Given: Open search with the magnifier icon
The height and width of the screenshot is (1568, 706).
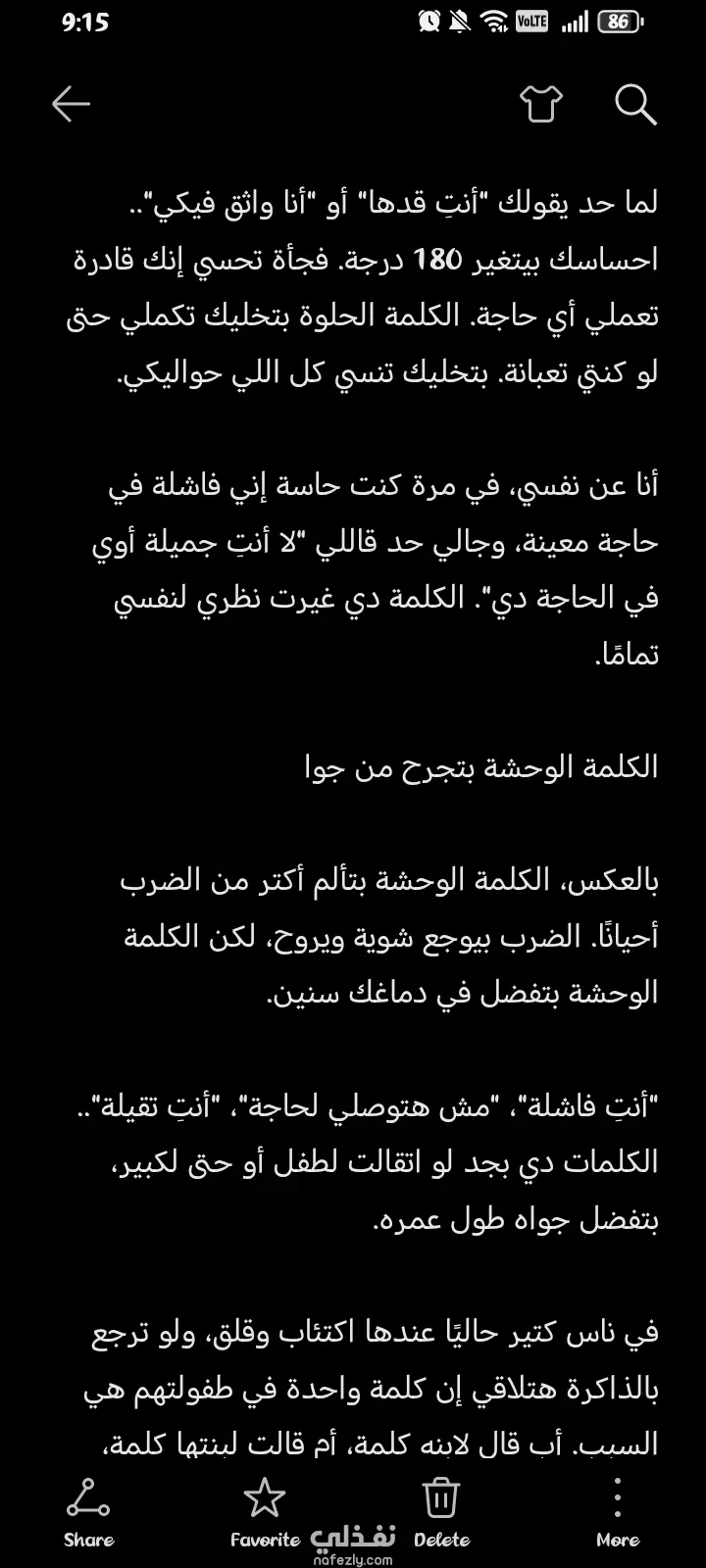Looking at the screenshot, I should pos(635,104).
